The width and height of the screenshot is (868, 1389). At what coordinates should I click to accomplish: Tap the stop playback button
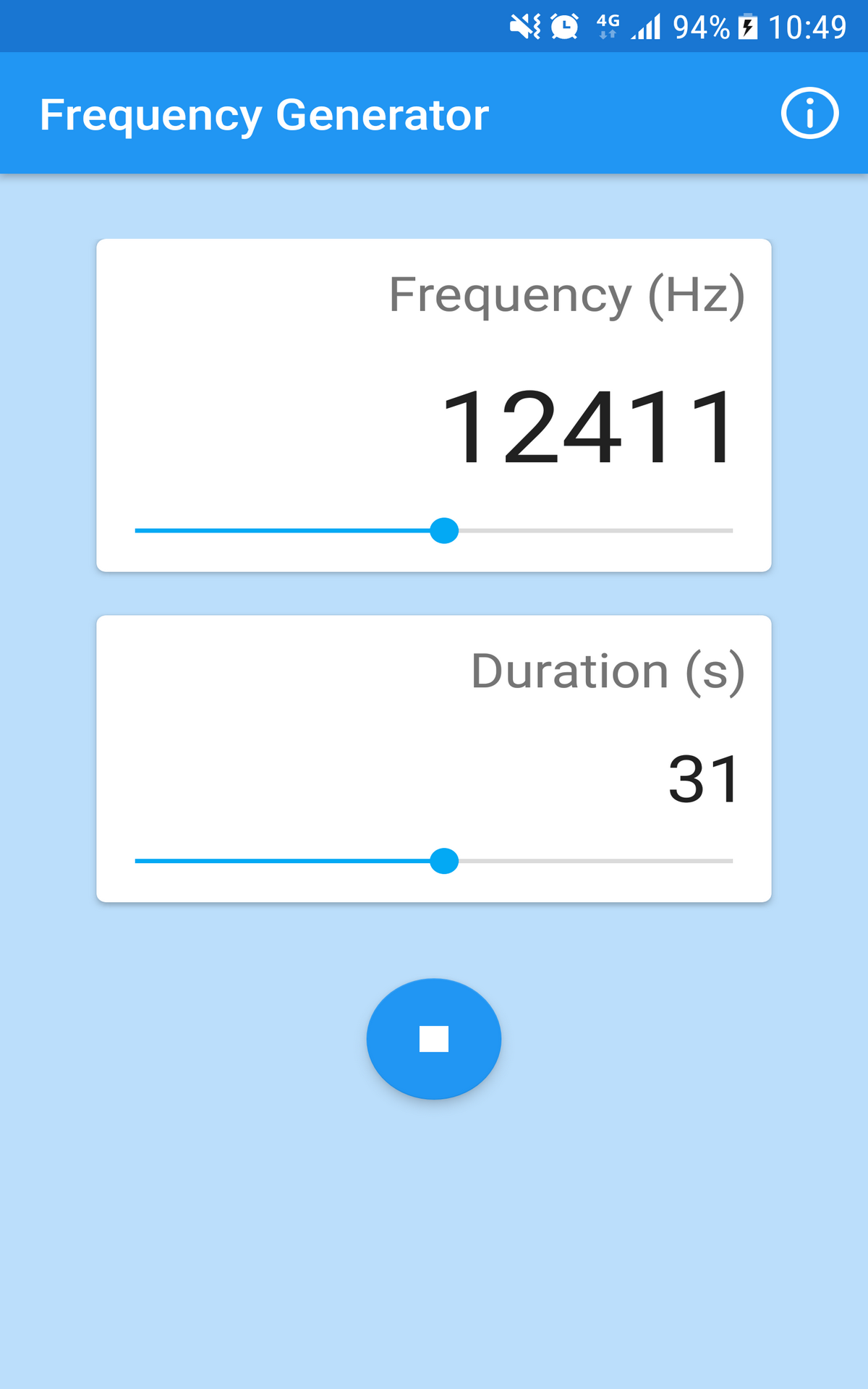pyautogui.click(x=433, y=1038)
